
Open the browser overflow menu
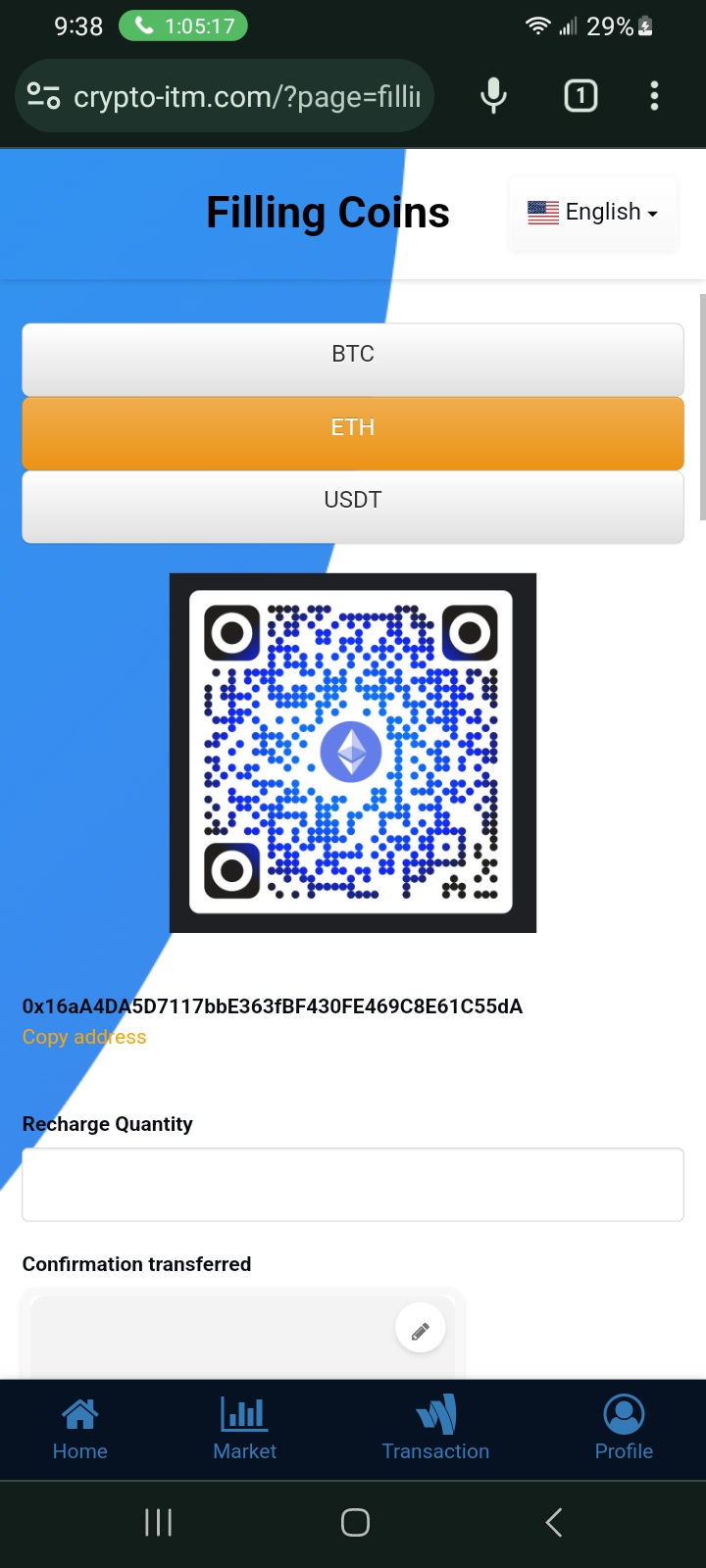click(x=654, y=96)
